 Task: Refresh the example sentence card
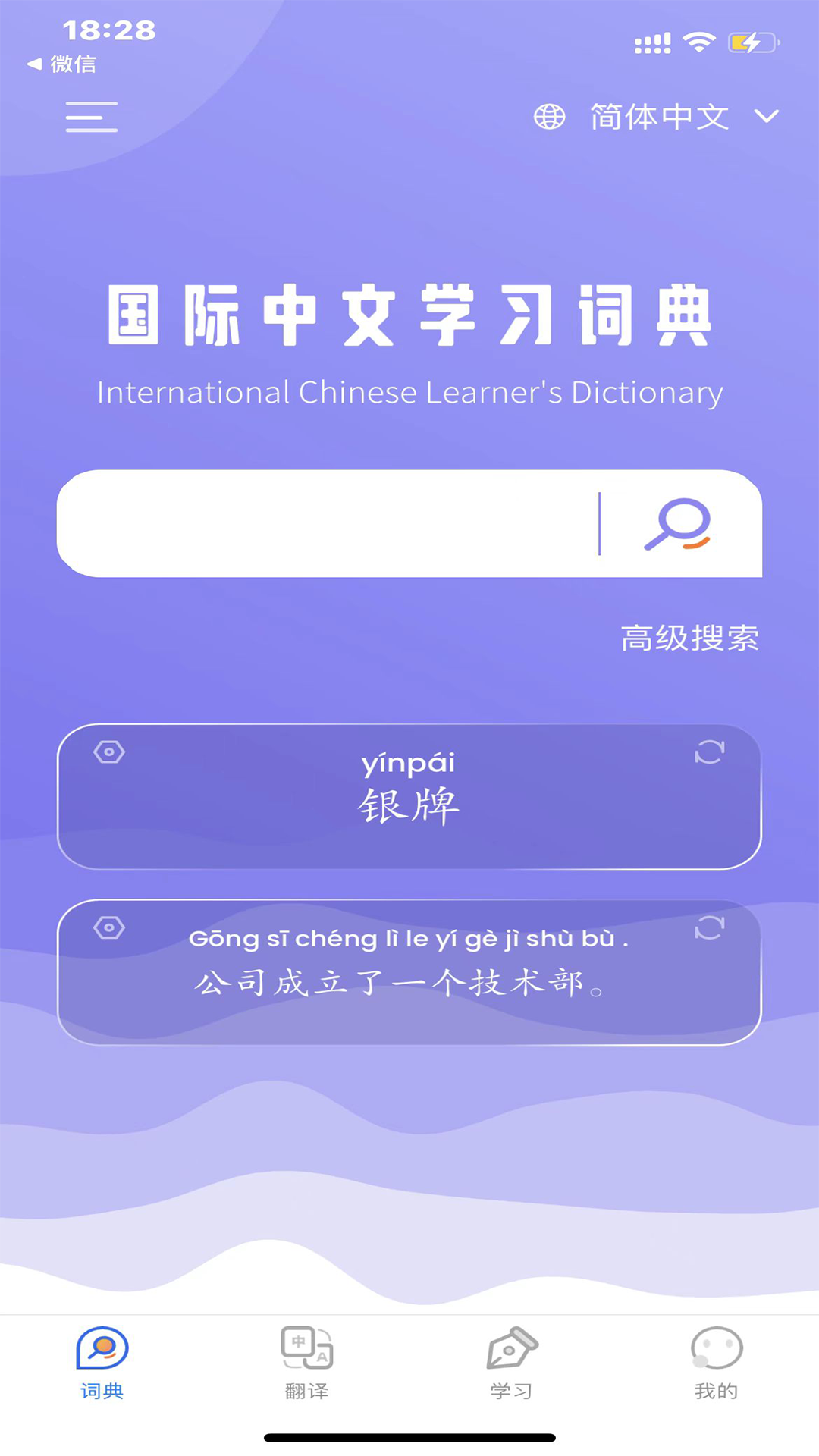click(x=710, y=927)
